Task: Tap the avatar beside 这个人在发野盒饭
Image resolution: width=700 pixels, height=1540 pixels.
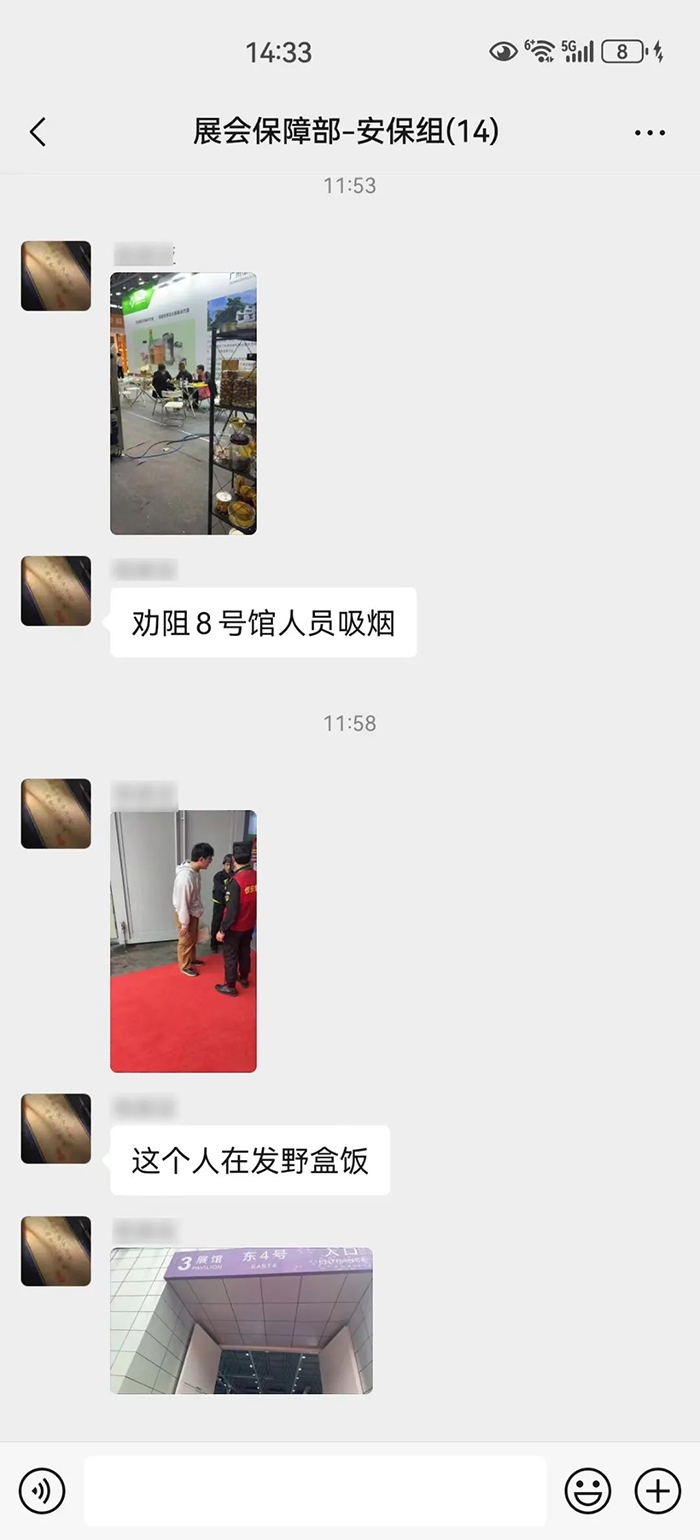Action: [x=56, y=1129]
